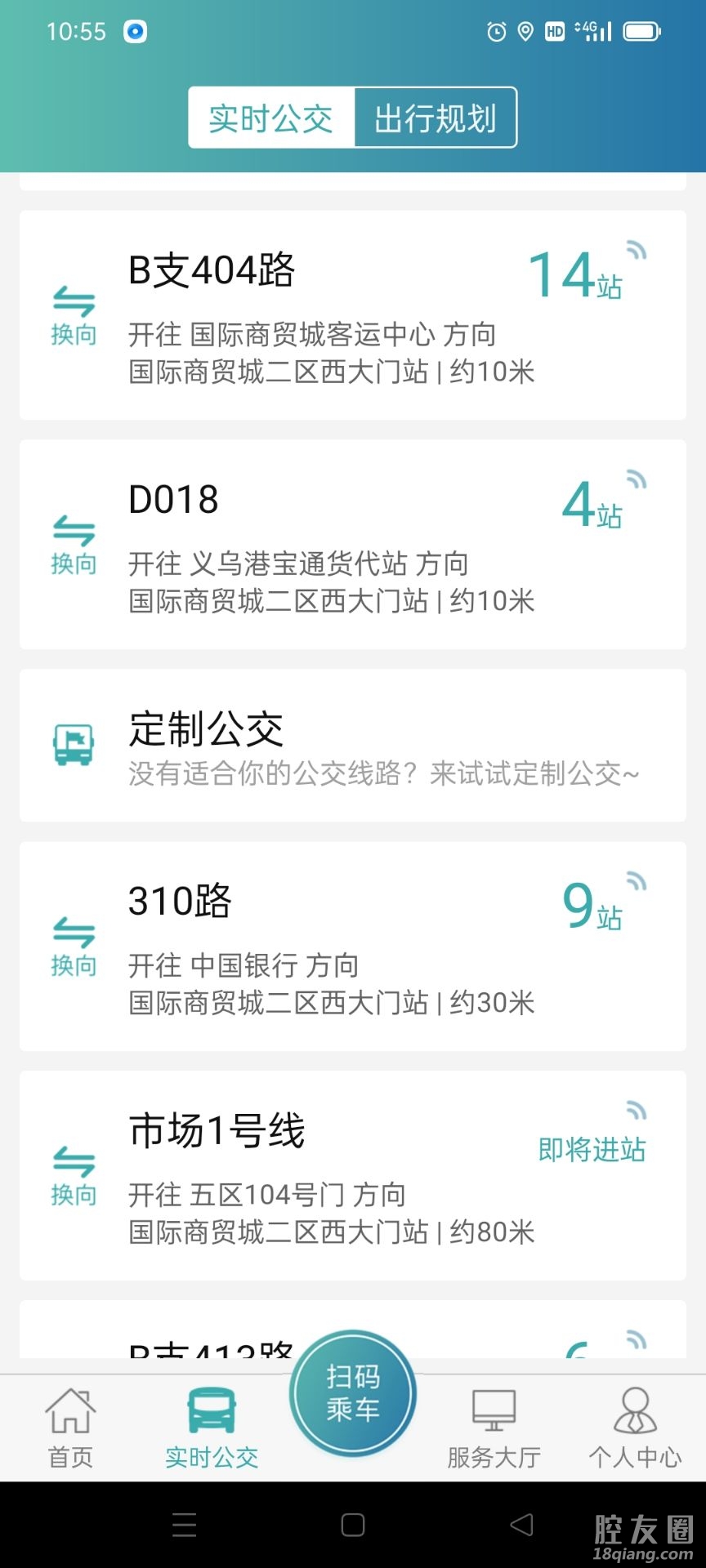
Task: Select the 实时公交 segment at top
Action: [271, 118]
